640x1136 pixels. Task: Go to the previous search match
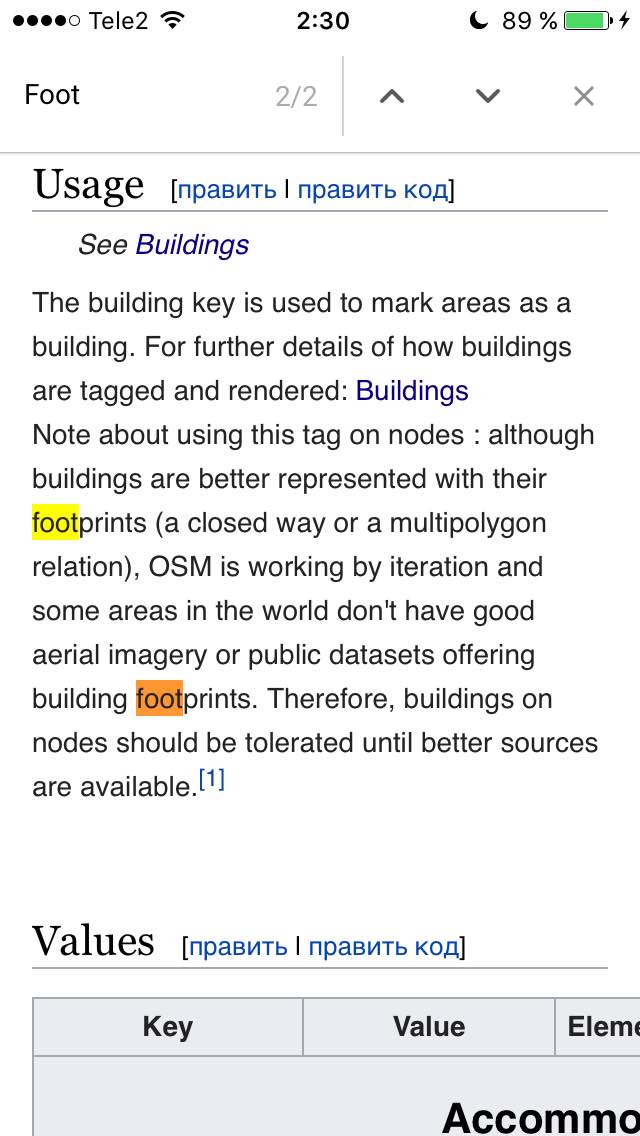(392, 96)
